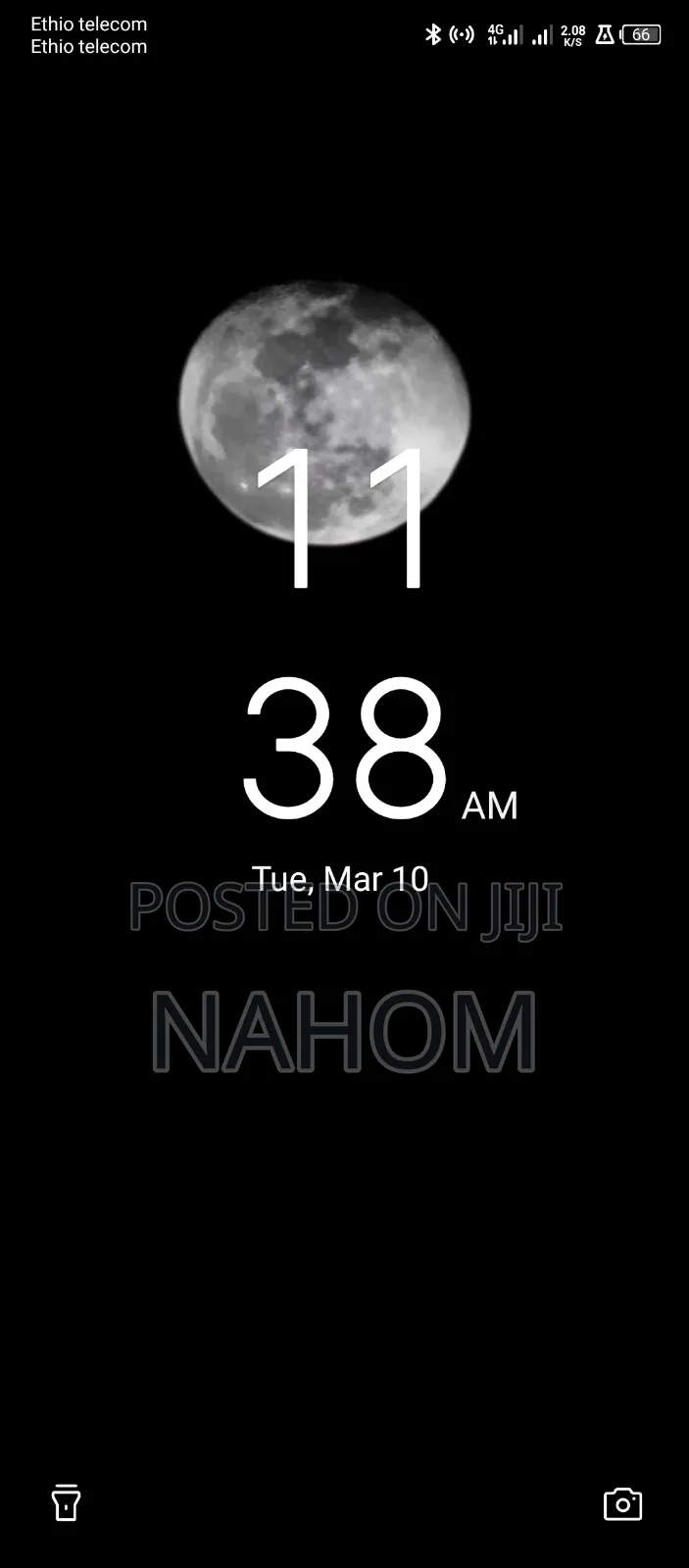This screenshot has width=689, height=1568.
Task: Turn on the flashlight shortcut
Action: coord(66,1502)
